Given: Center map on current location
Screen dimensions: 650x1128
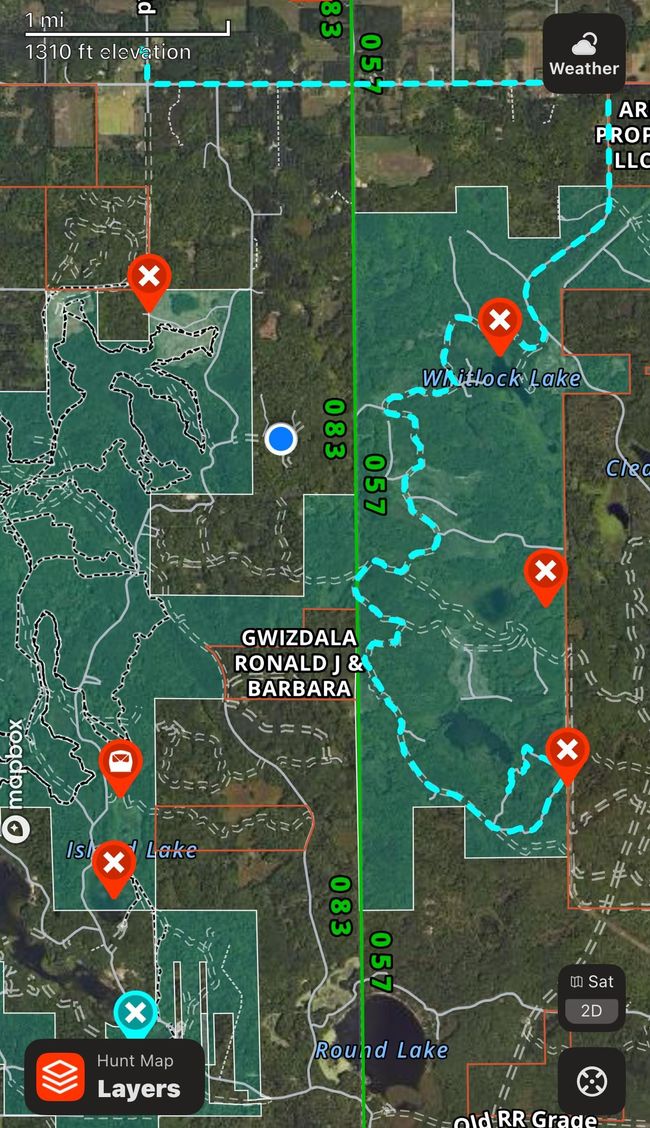Looking at the screenshot, I should pyautogui.click(x=592, y=1081).
